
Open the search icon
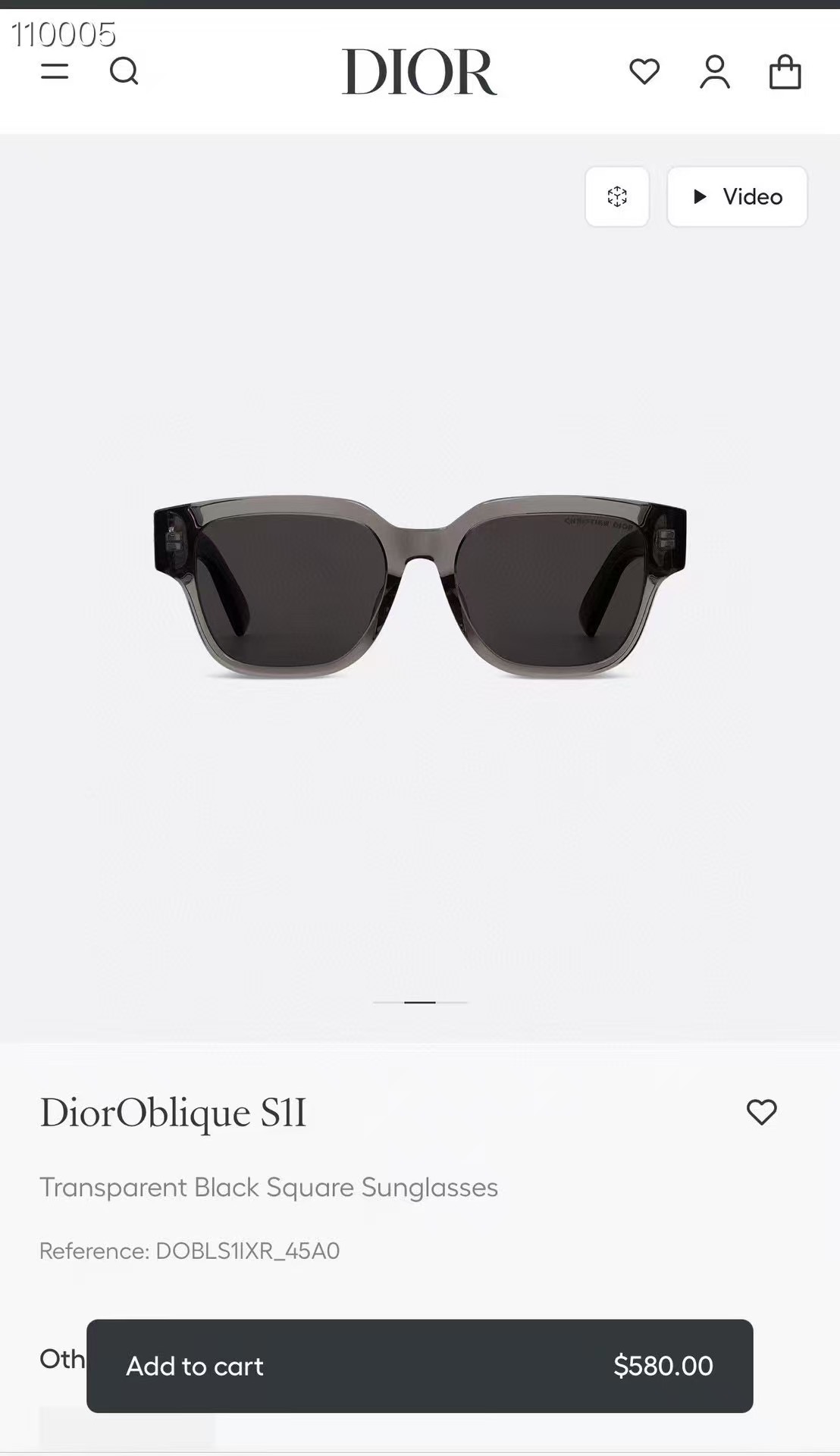pyautogui.click(x=124, y=72)
